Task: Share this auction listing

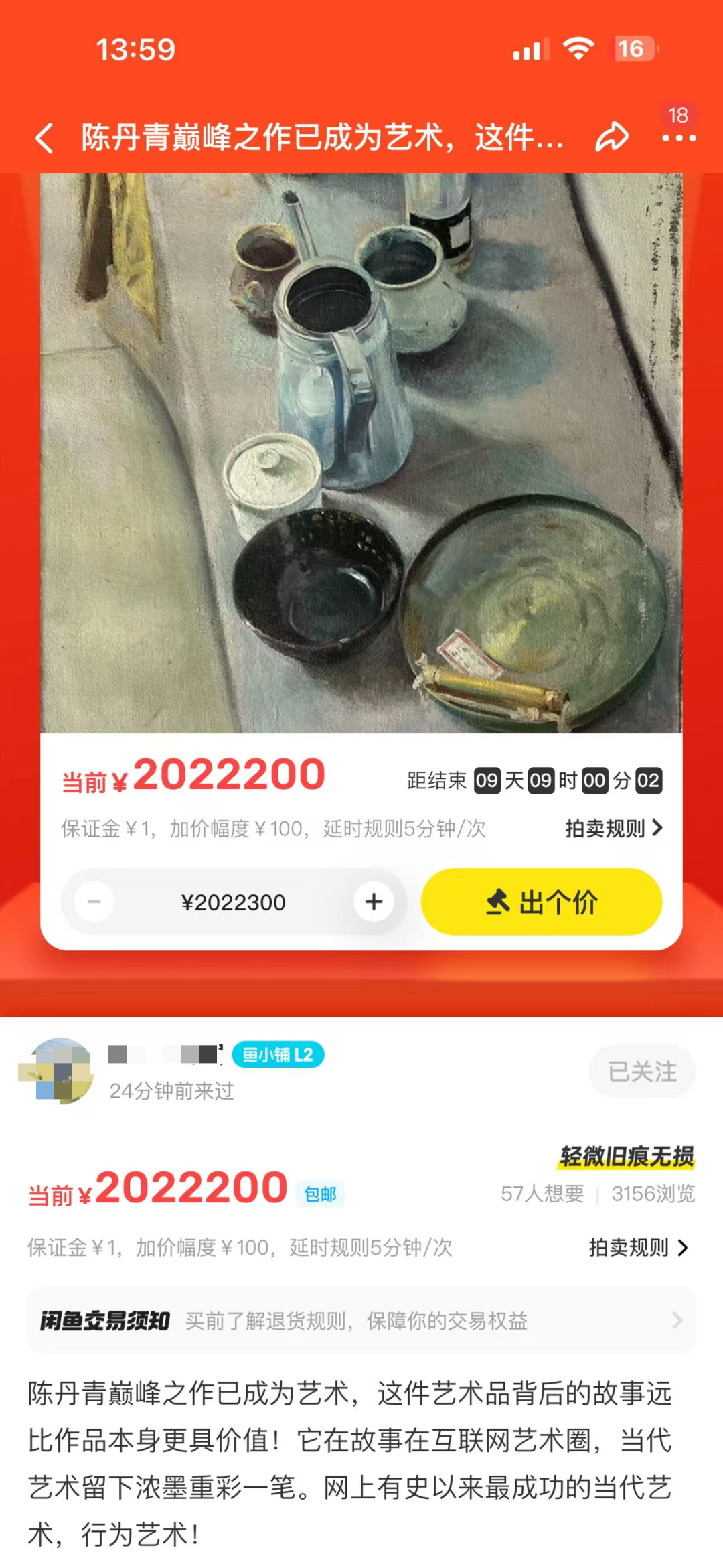Action: tap(612, 137)
